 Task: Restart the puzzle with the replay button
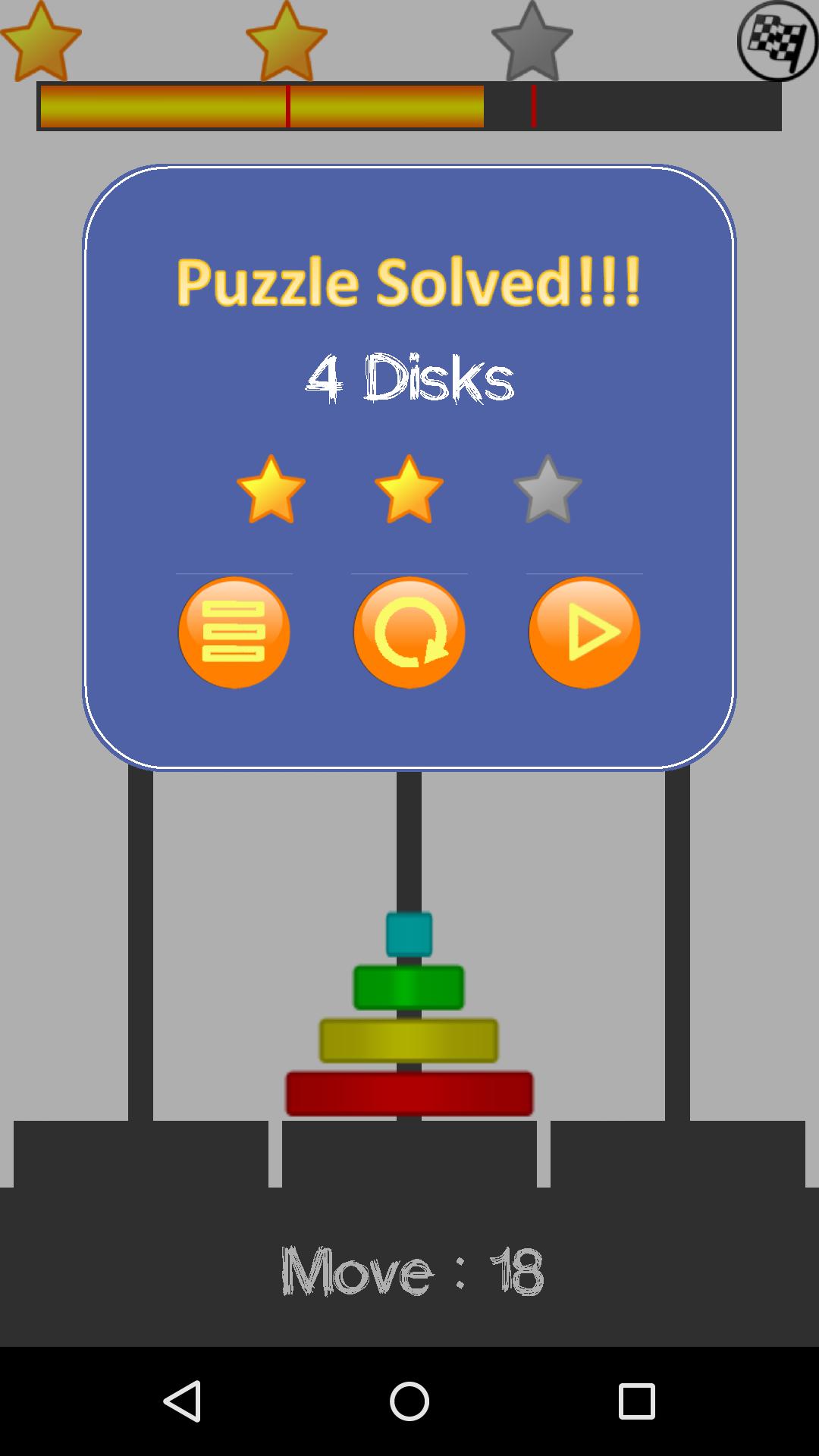tap(409, 632)
